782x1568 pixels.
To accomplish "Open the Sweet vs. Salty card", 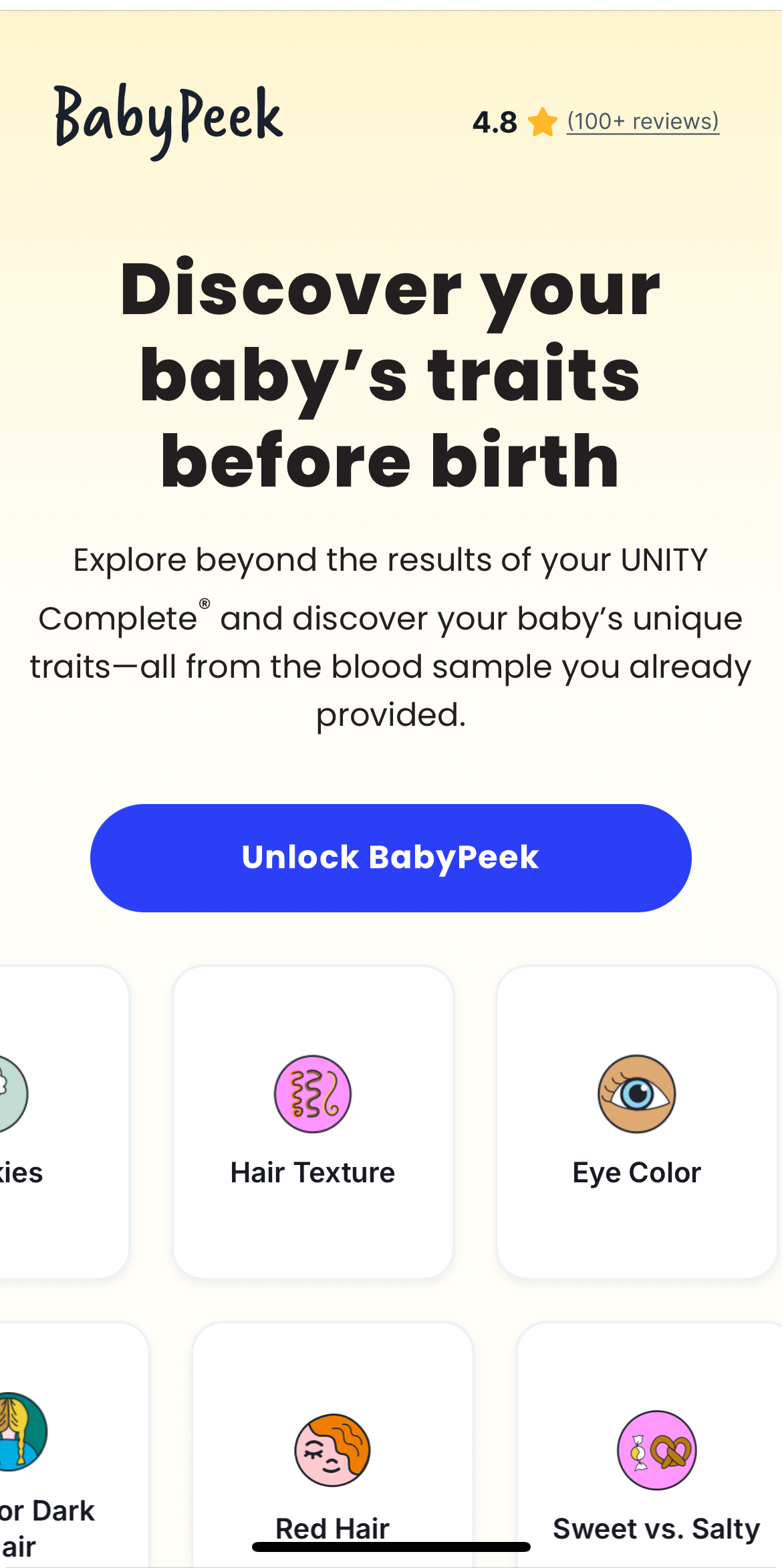I will point(656,1464).
